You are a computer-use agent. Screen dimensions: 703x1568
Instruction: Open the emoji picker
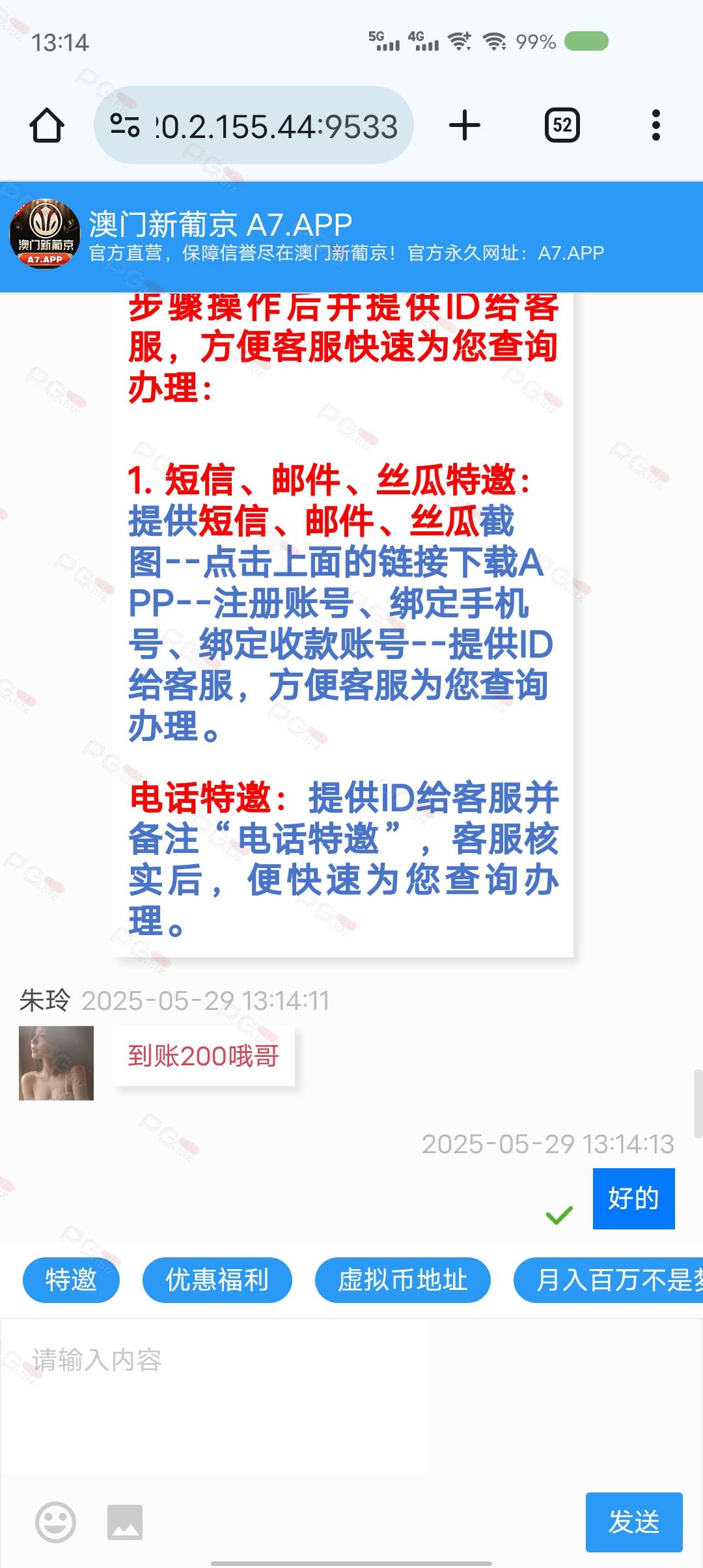55,1522
